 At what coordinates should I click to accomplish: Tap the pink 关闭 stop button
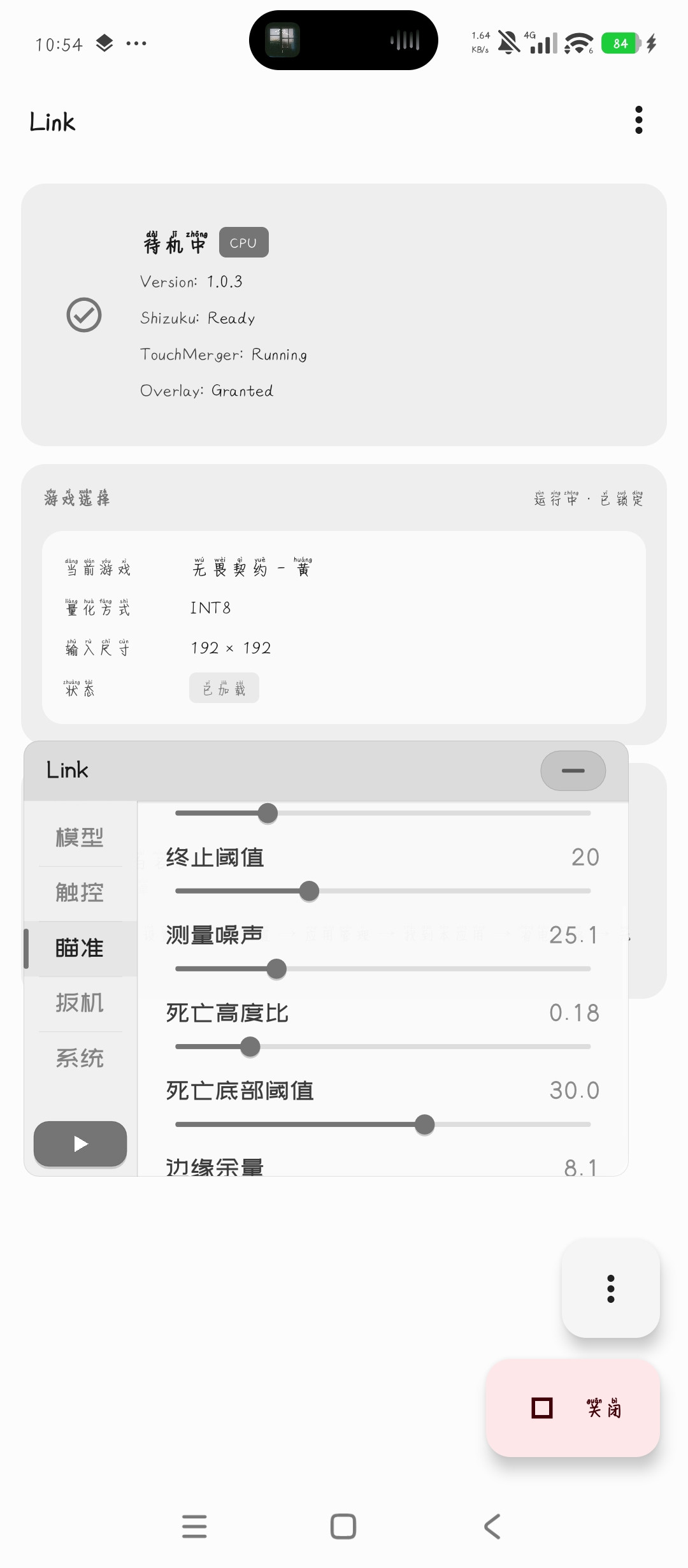tap(573, 1408)
